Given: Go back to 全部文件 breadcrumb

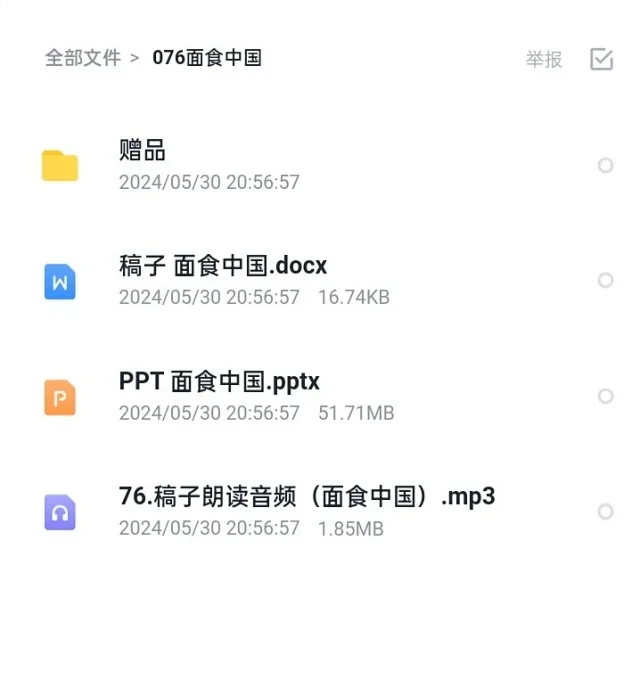Looking at the screenshot, I should (82, 58).
